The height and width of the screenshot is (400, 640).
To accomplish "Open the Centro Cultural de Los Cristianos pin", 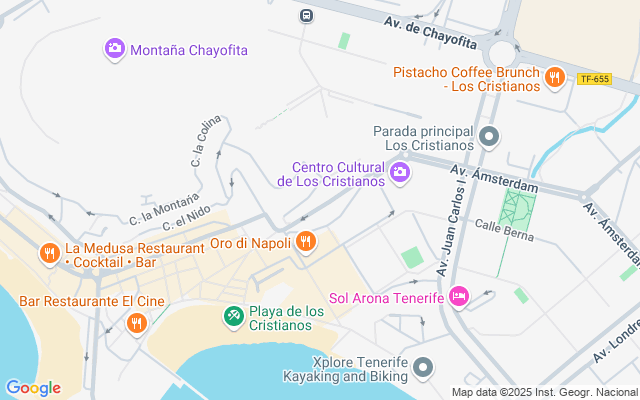I will click(399, 173).
